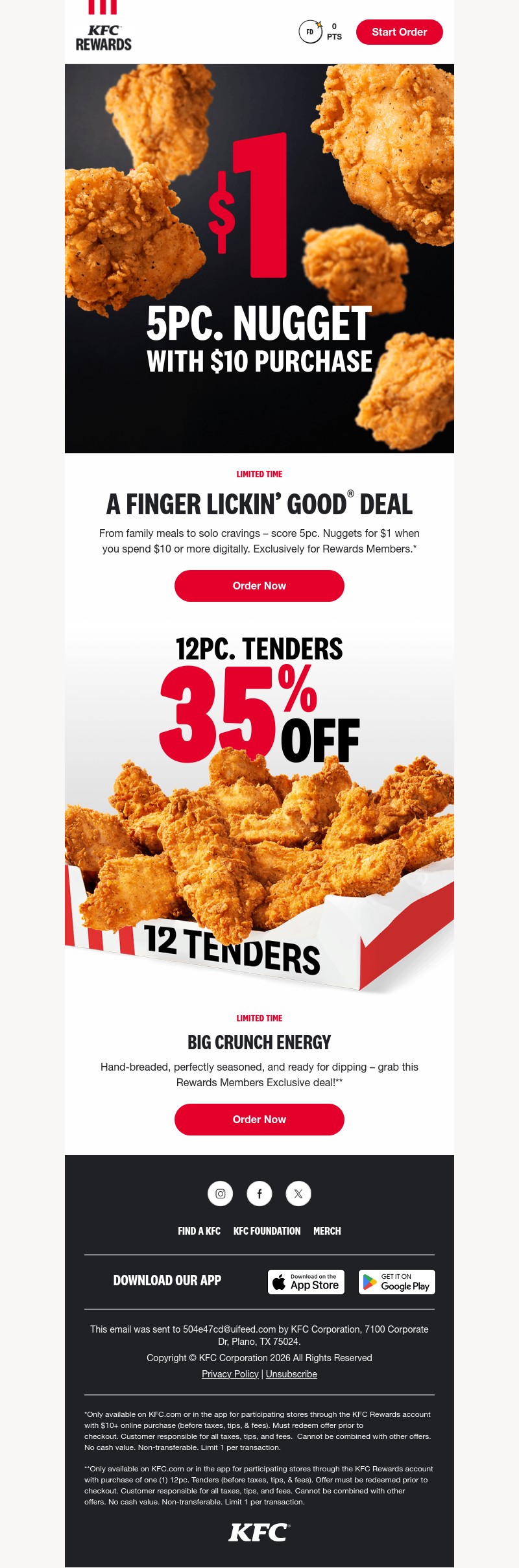Open the Find a KFC link
The height and width of the screenshot is (1568, 519).
(x=199, y=1231)
